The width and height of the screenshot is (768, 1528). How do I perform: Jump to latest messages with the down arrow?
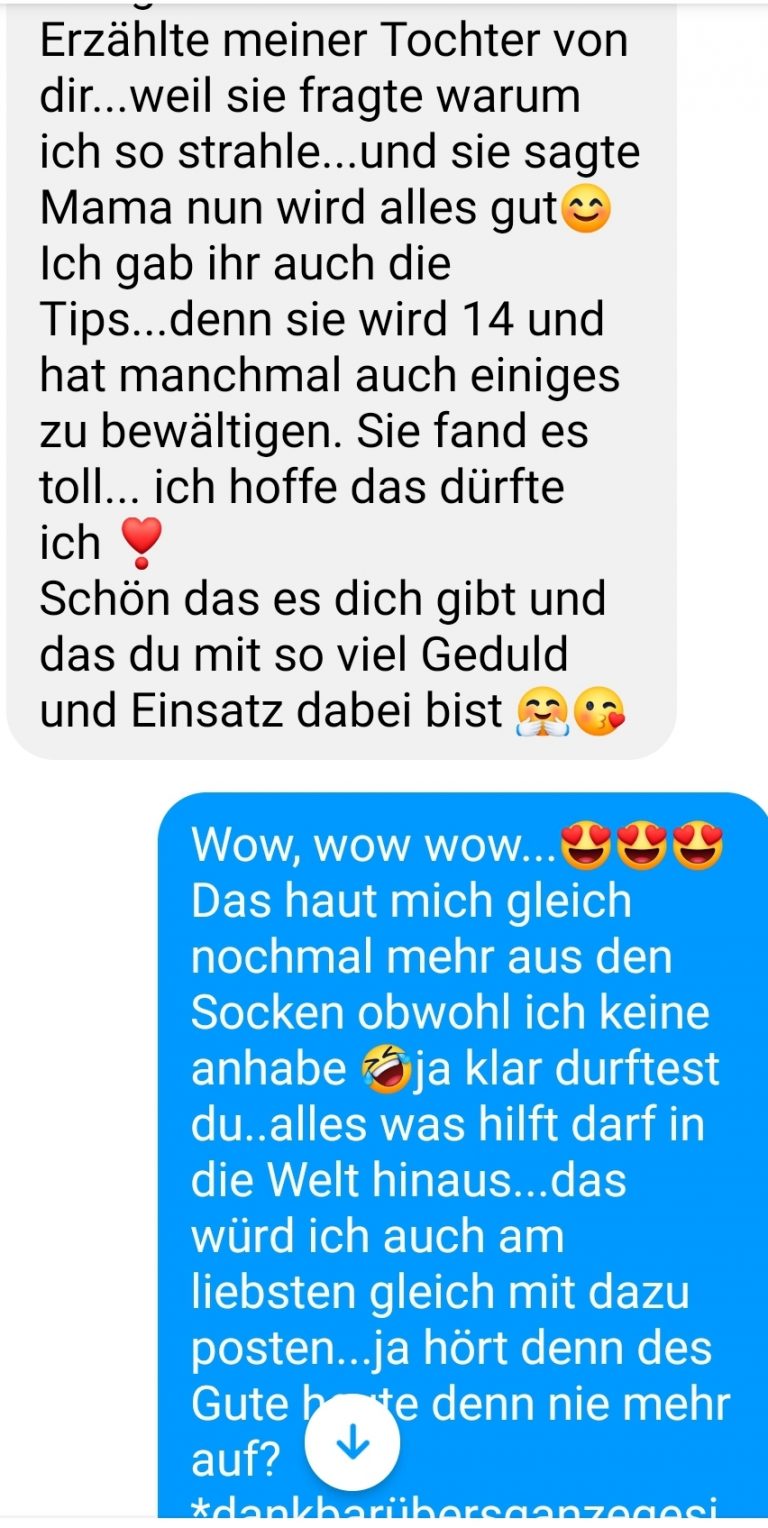(352, 1445)
